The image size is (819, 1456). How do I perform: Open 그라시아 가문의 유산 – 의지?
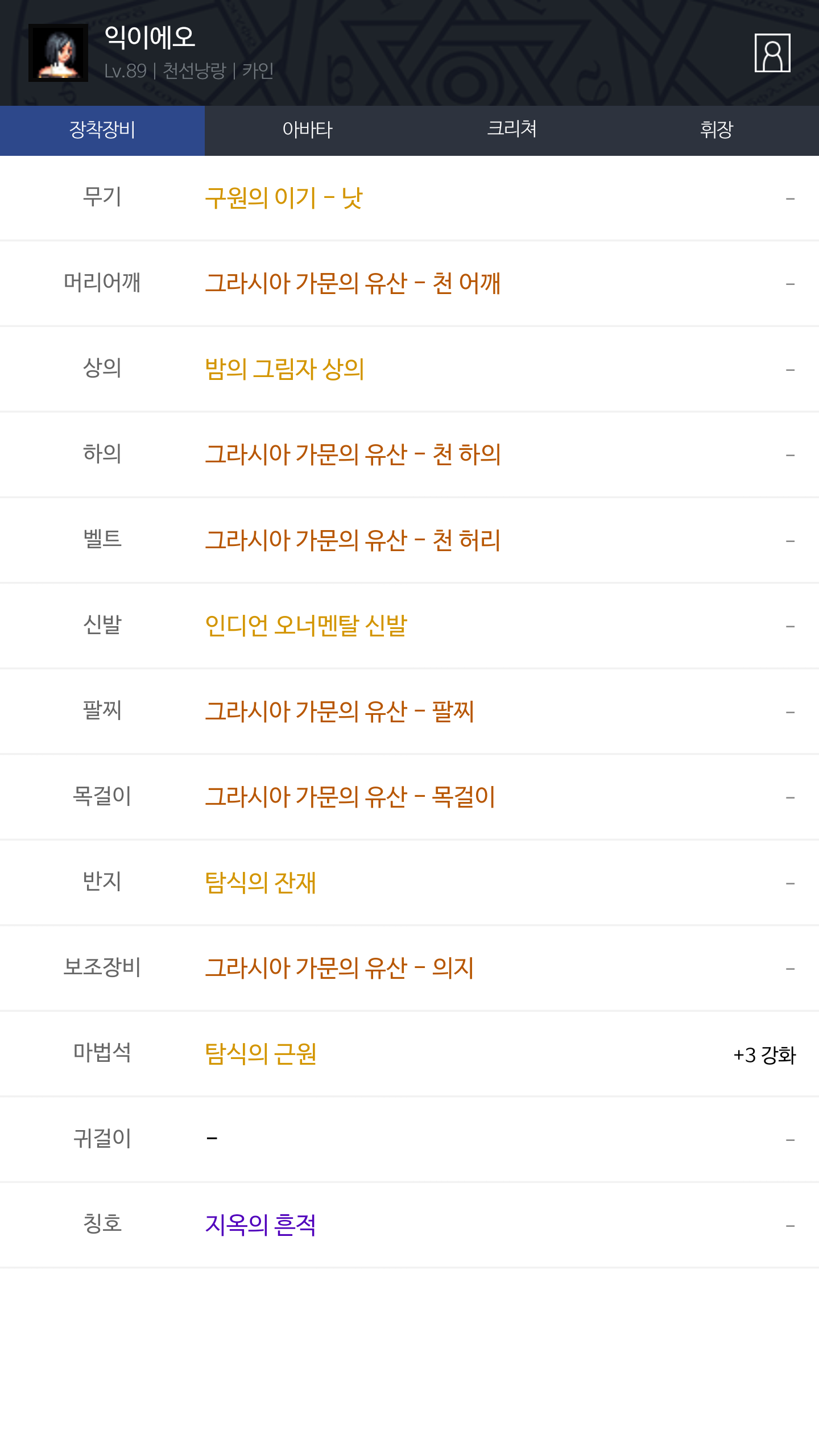tap(340, 968)
